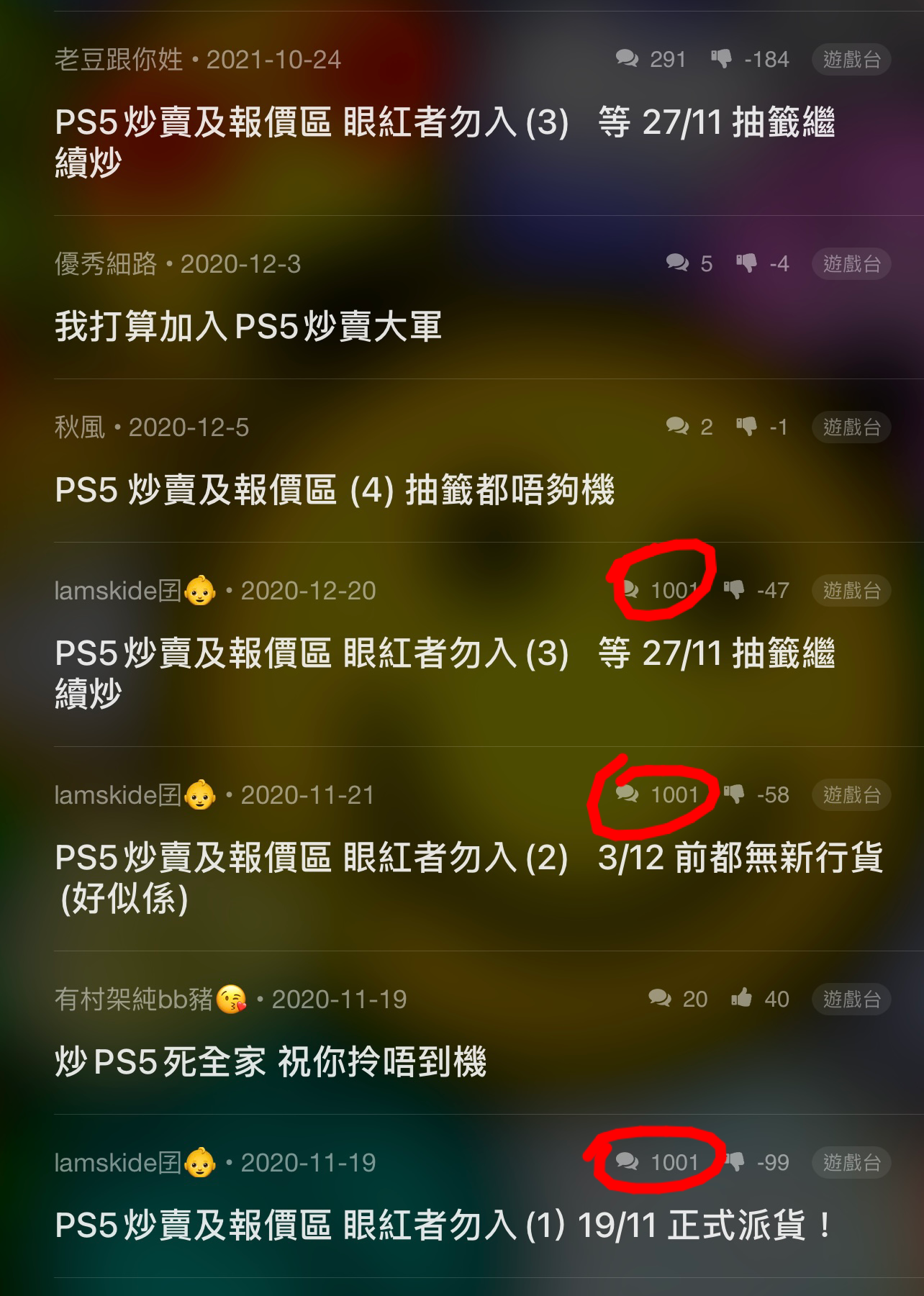Open the 遊戲台 tag on the top thread
The width and height of the screenshot is (924, 1296).
coord(851,60)
